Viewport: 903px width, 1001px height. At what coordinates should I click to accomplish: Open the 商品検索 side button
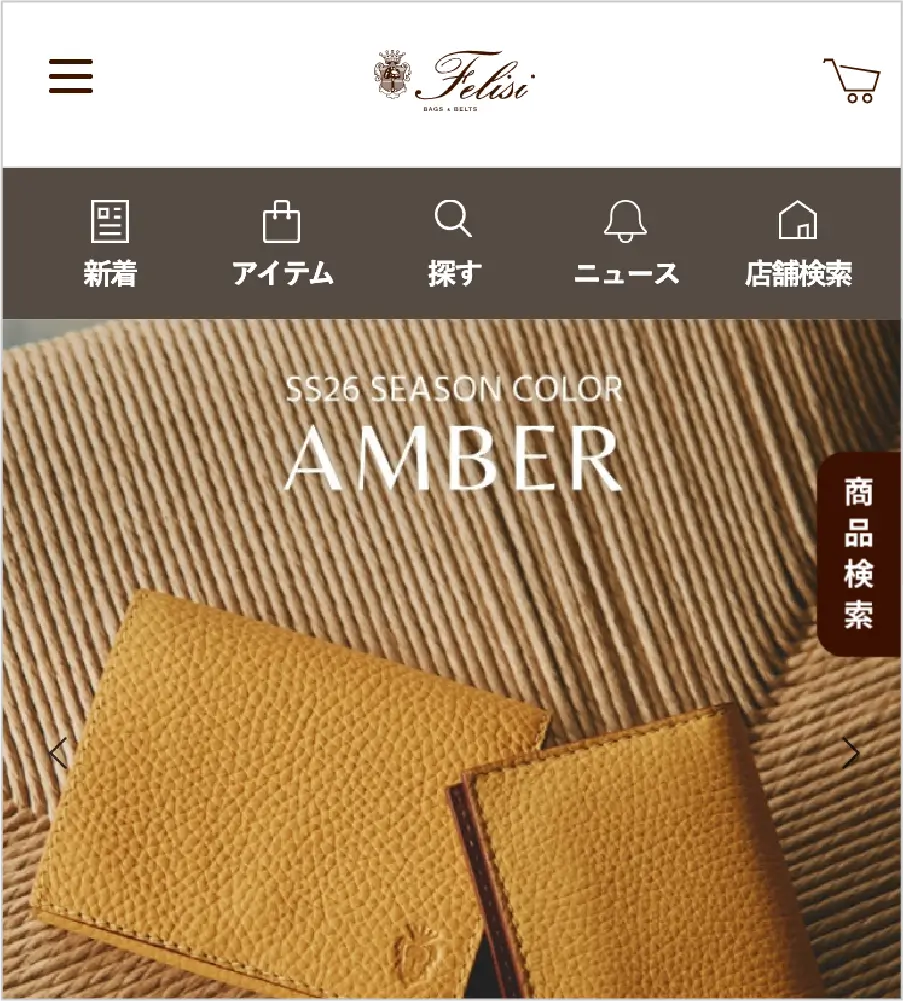point(859,554)
